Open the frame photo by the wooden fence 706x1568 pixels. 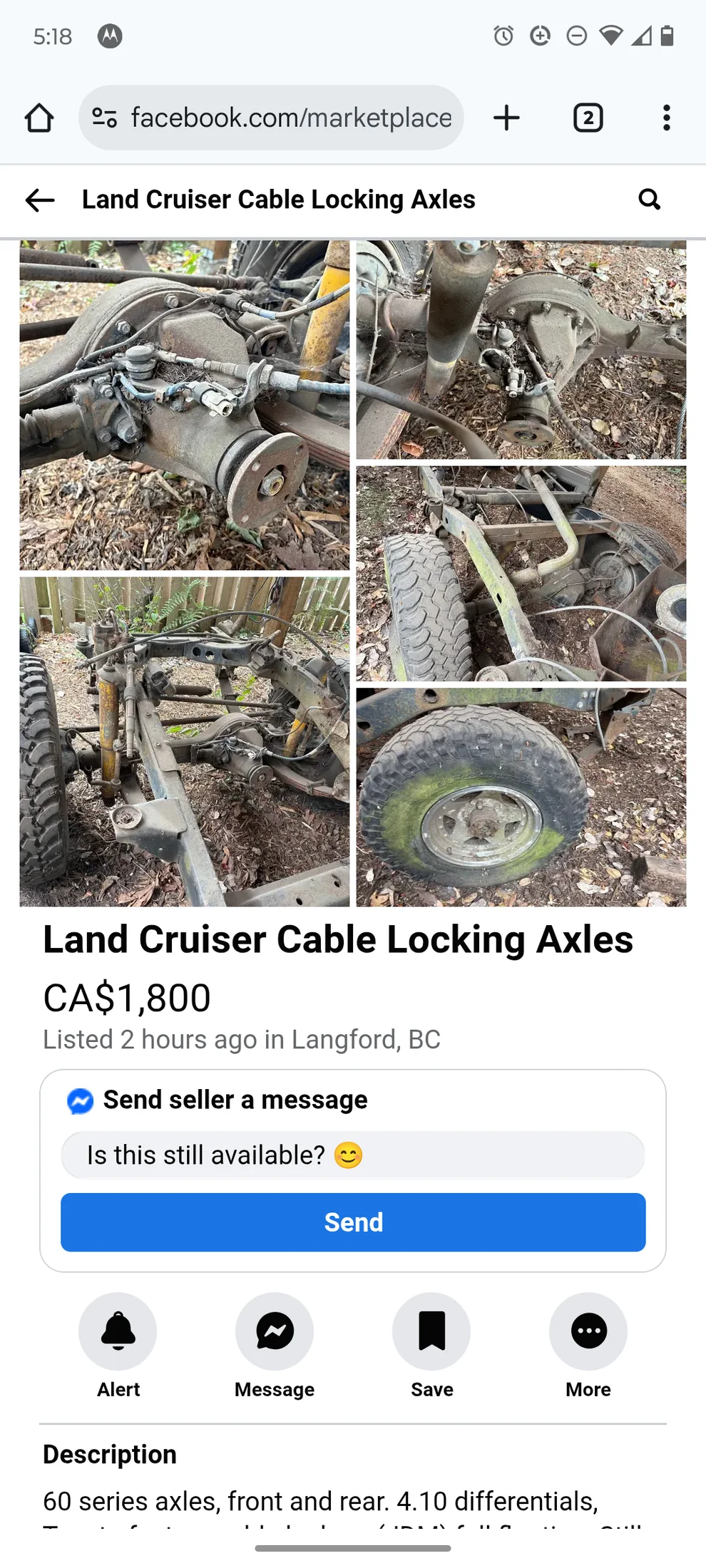[x=184, y=741]
